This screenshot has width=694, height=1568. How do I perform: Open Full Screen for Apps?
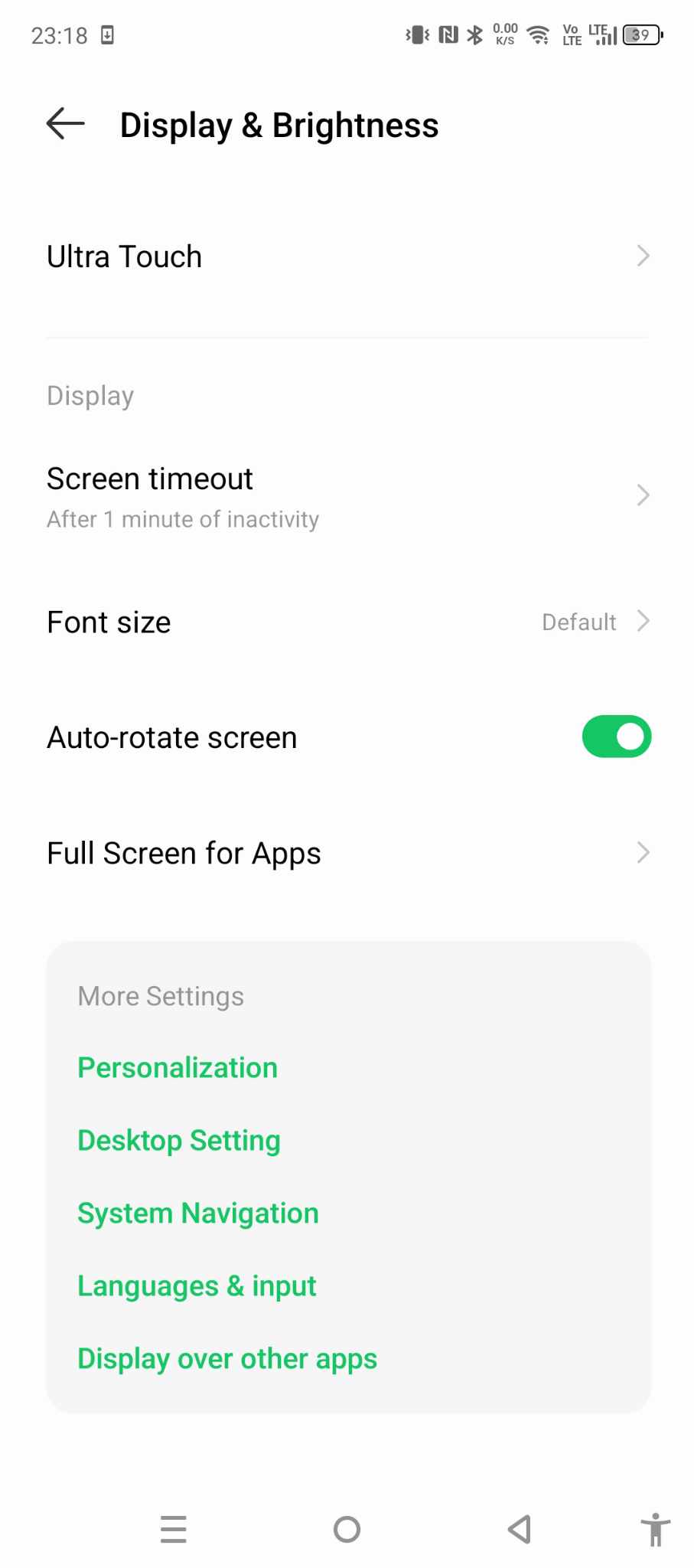point(347,853)
